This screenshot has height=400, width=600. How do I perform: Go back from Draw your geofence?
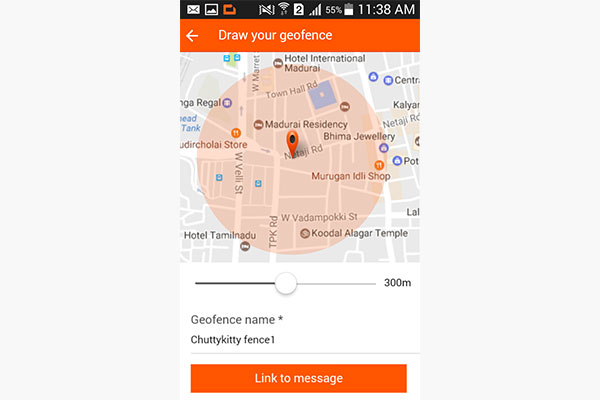193,36
